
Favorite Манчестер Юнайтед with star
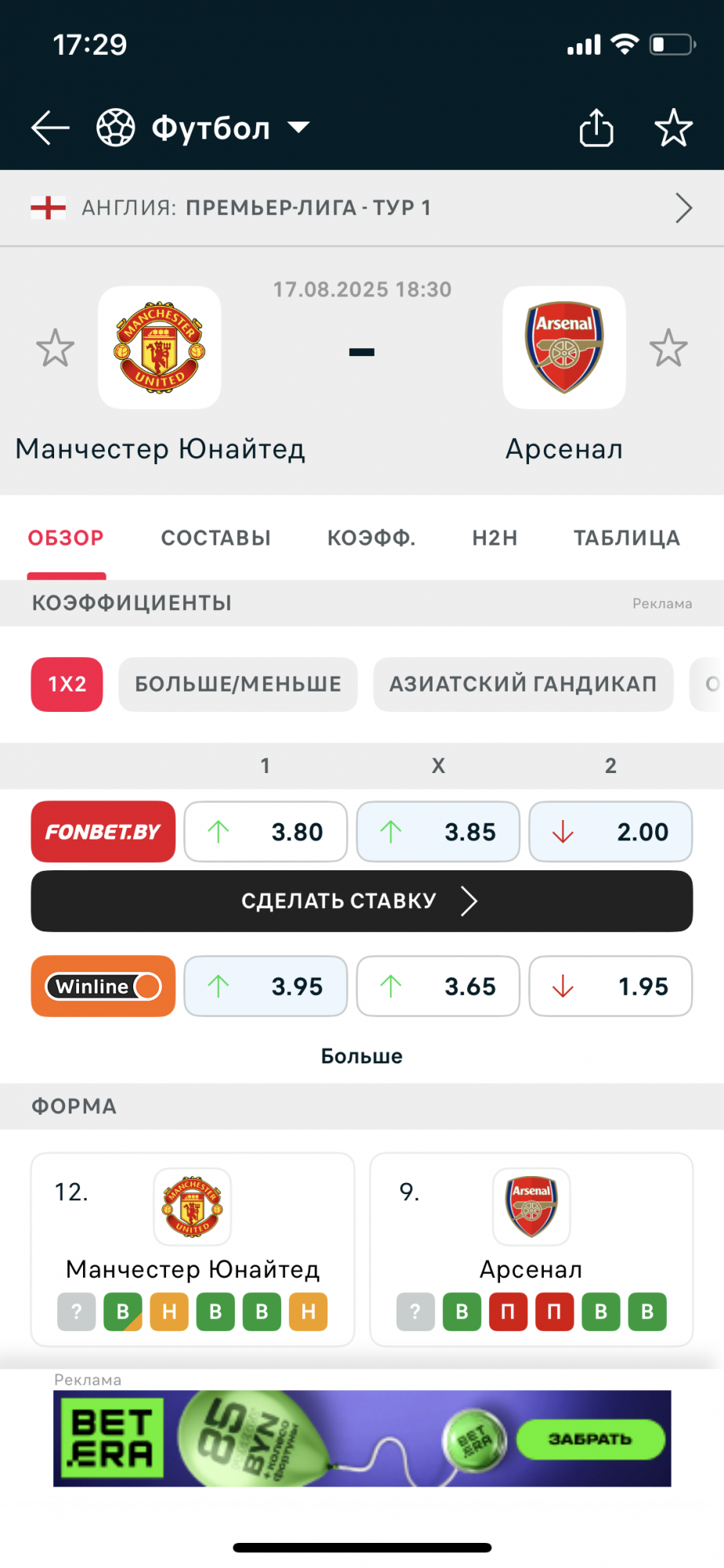click(56, 348)
